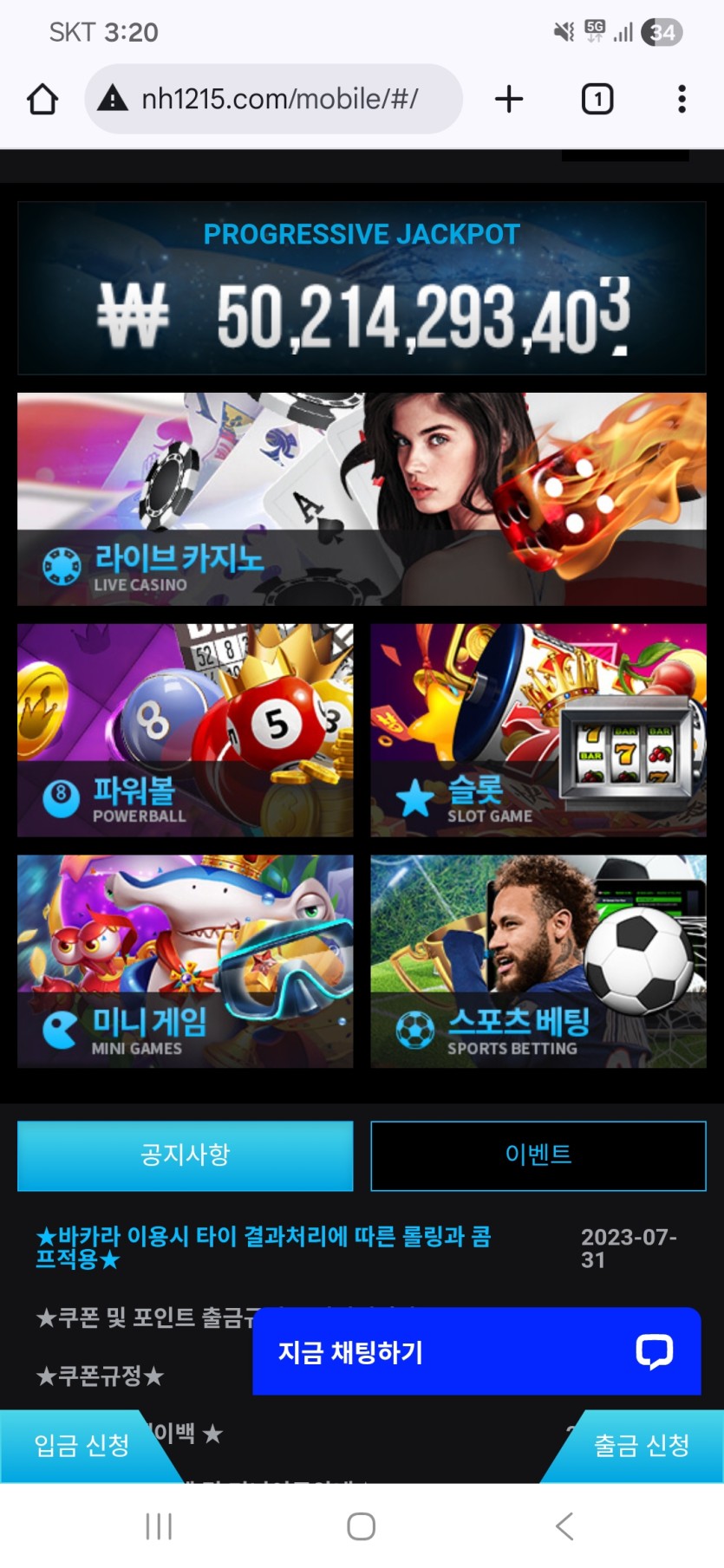Go back with system back button
This screenshot has height=1568, width=724.
point(564,1526)
